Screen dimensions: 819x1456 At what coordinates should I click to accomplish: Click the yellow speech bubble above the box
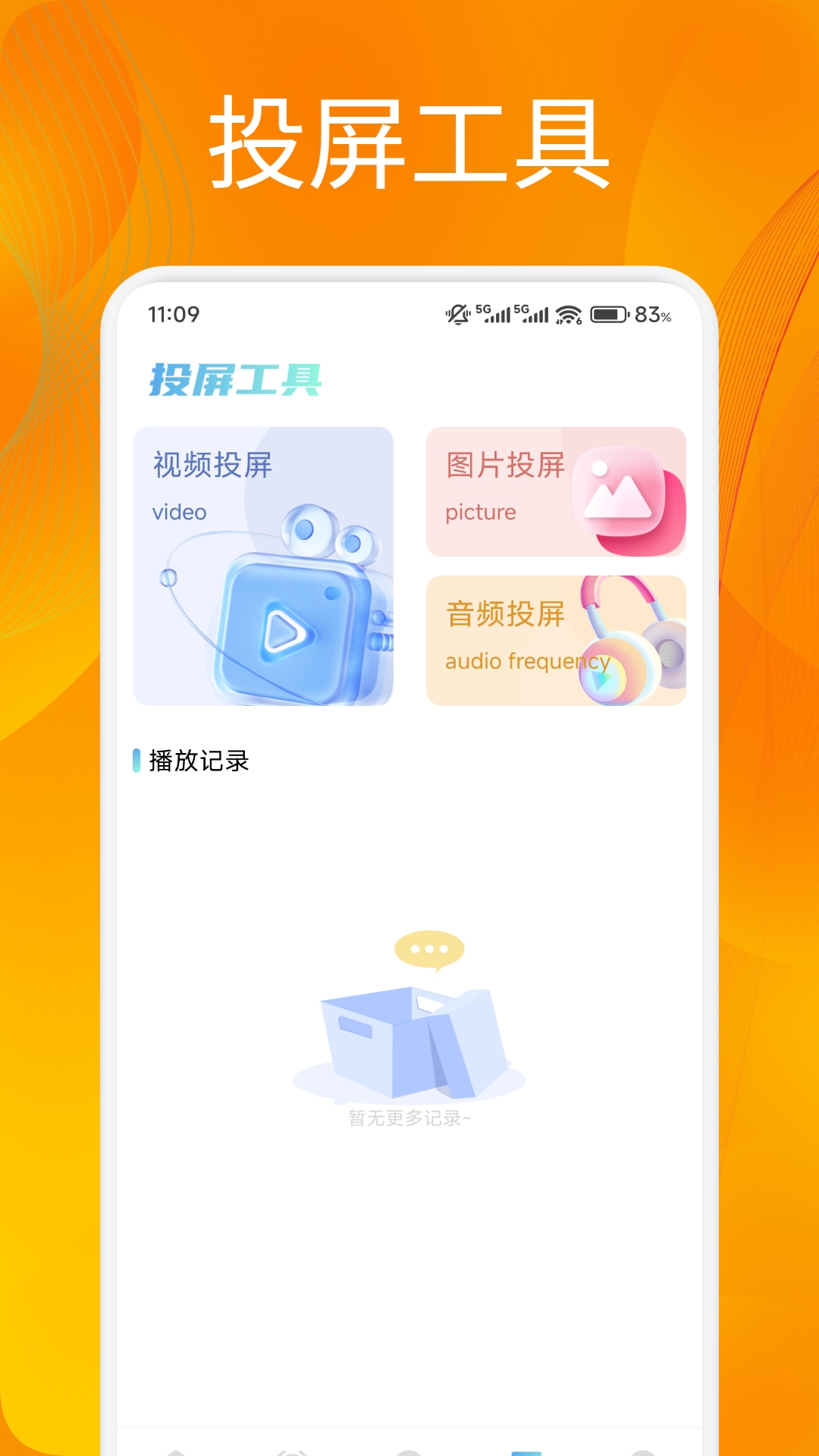(x=431, y=947)
